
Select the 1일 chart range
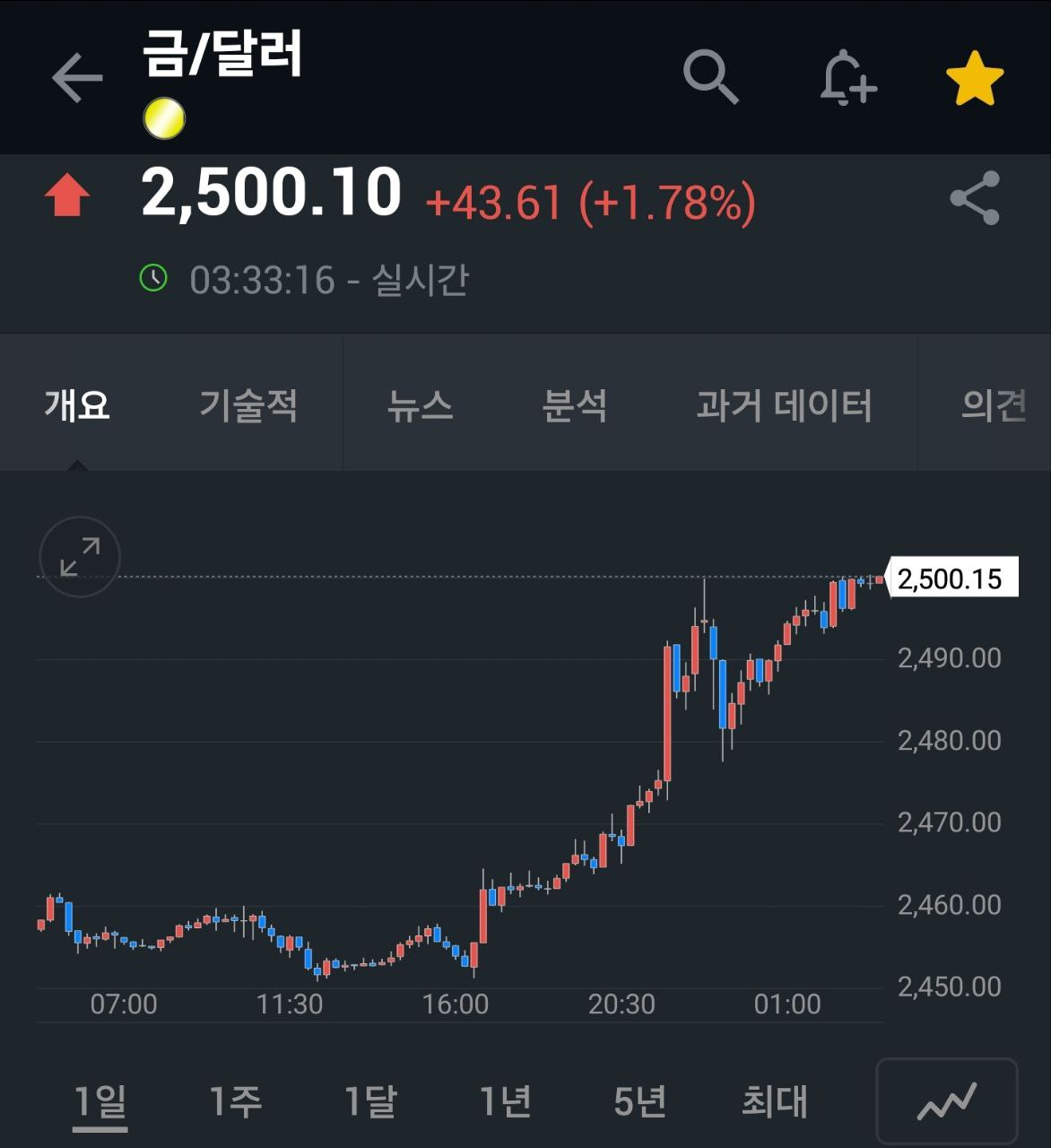coord(100,1101)
